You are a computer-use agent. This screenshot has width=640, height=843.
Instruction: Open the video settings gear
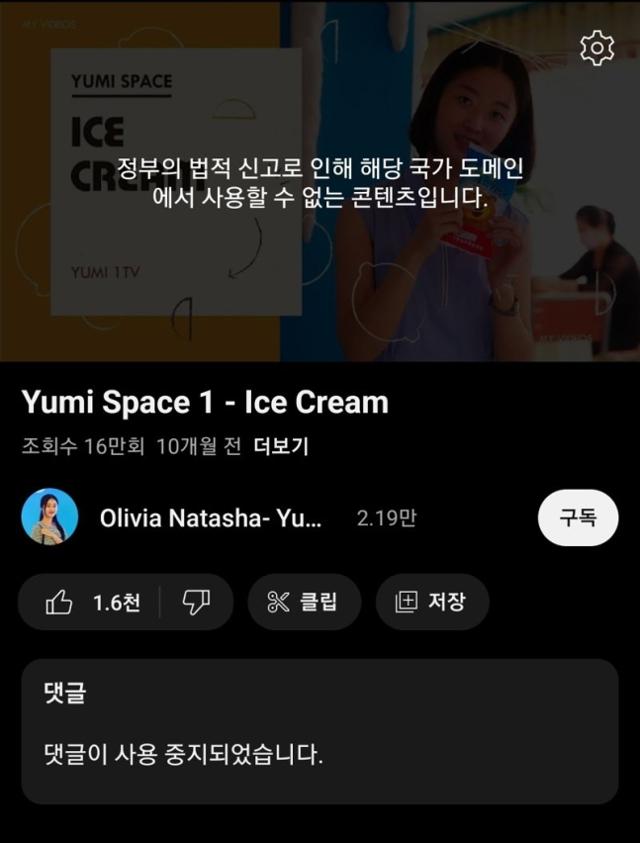597,48
